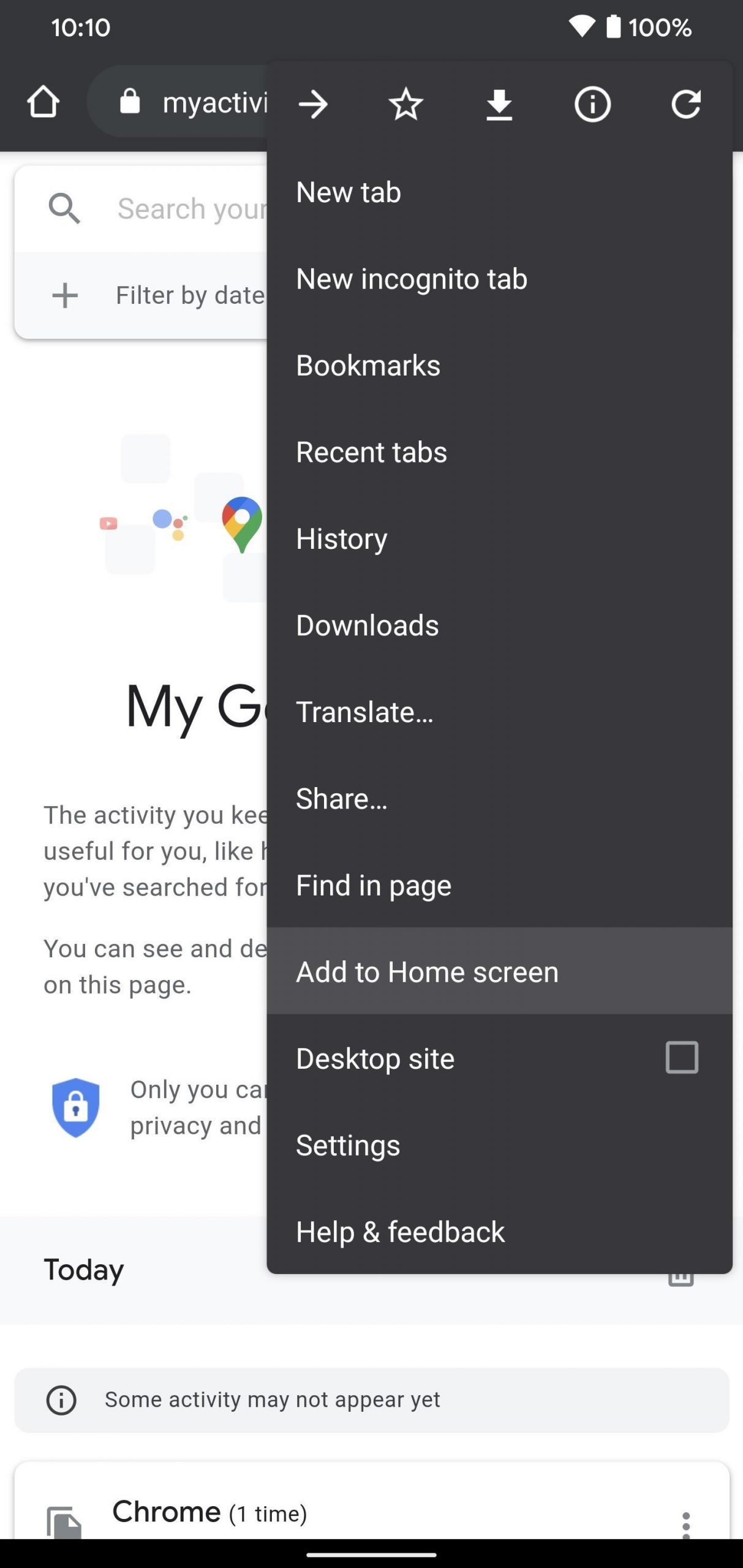This screenshot has width=743, height=1568.
Task: Open Chrome Settings
Action: (348, 1145)
